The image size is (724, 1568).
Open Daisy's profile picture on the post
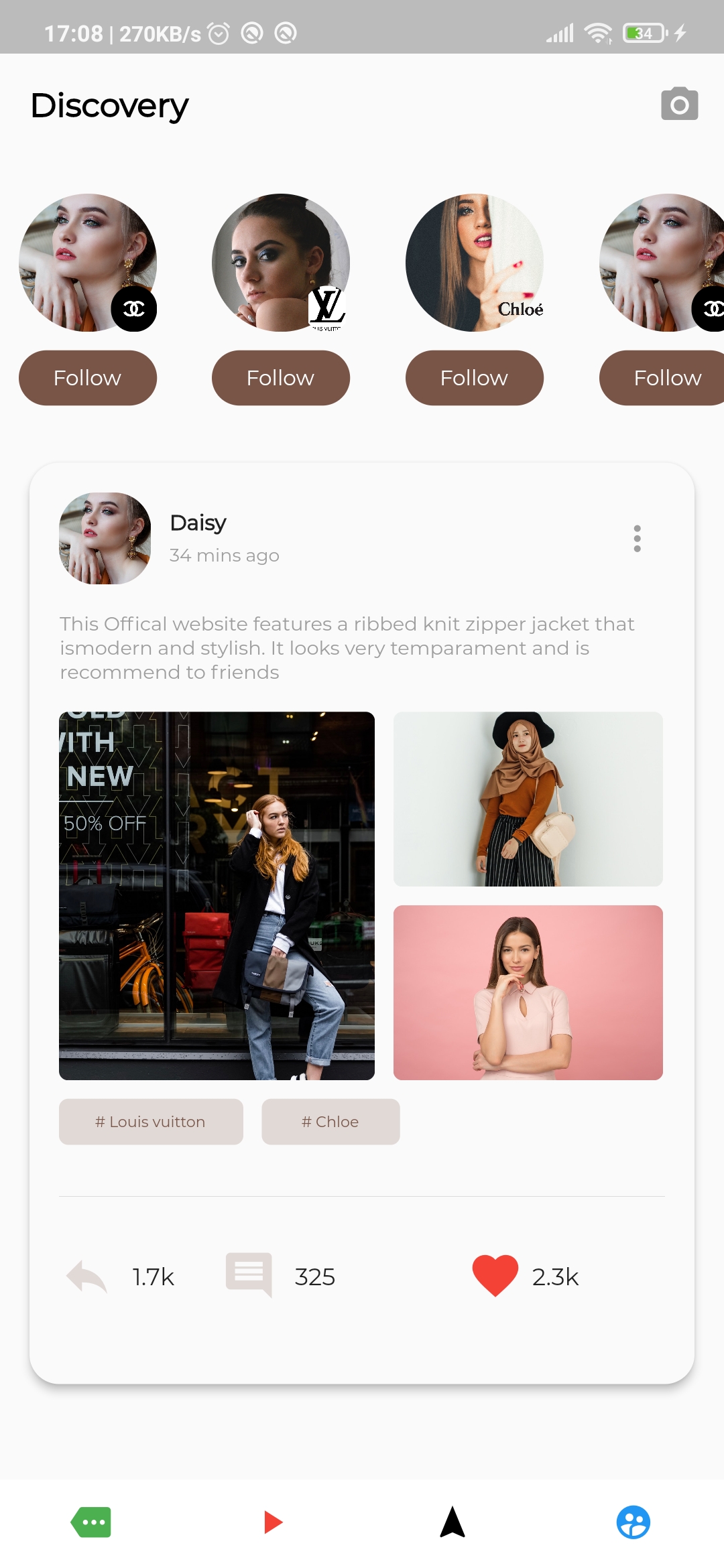point(105,538)
